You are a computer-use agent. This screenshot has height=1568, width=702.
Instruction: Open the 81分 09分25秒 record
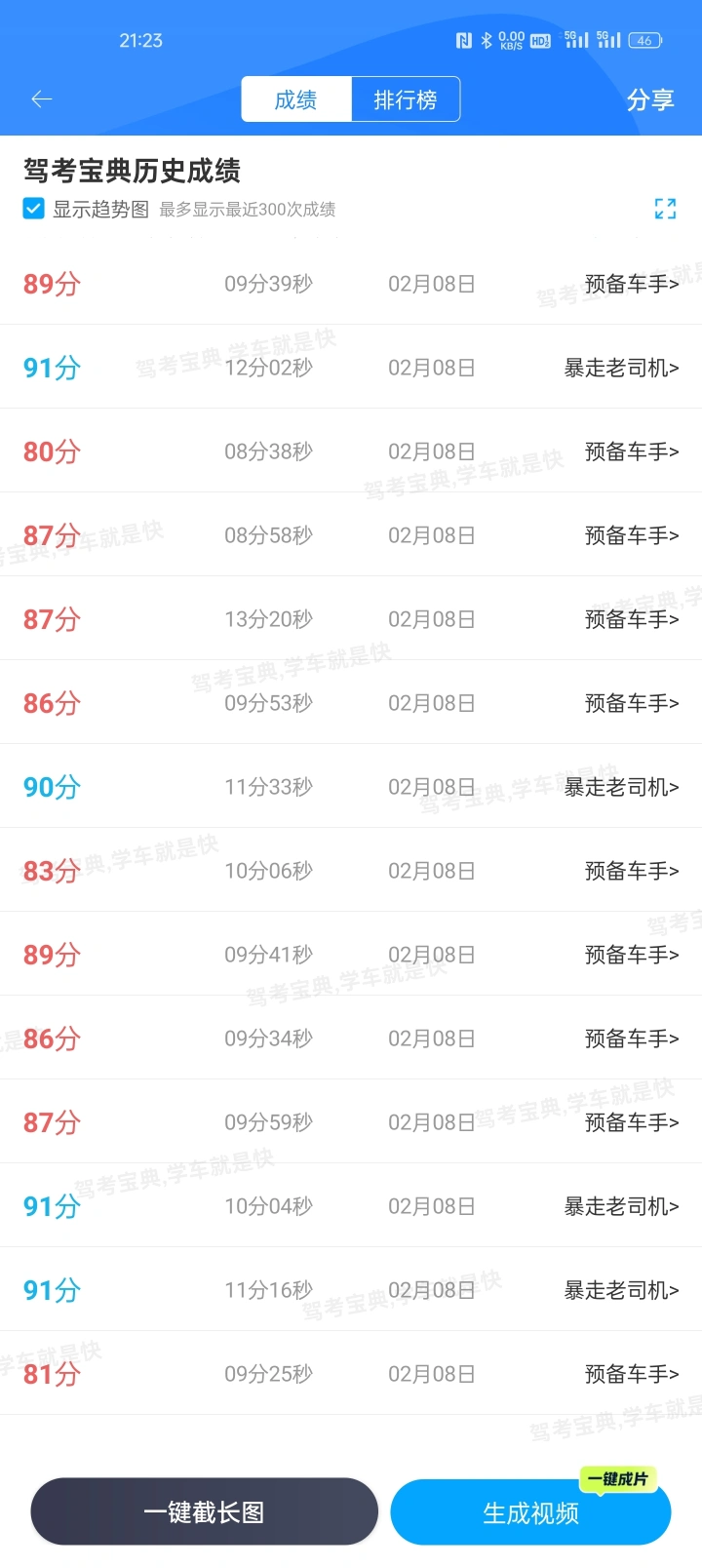[351, 1374]
